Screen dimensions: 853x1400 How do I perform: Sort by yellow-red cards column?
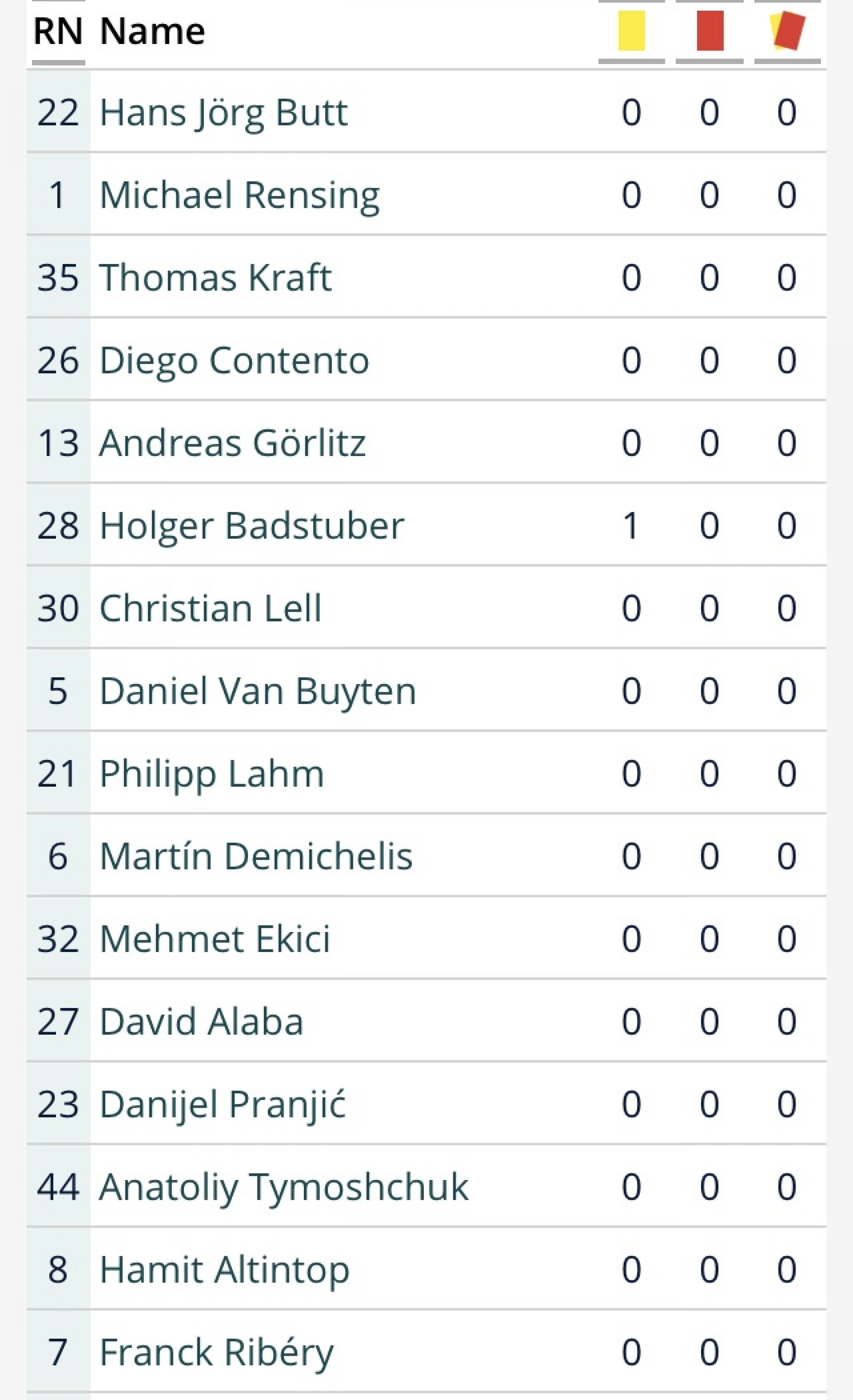point(787,31)
